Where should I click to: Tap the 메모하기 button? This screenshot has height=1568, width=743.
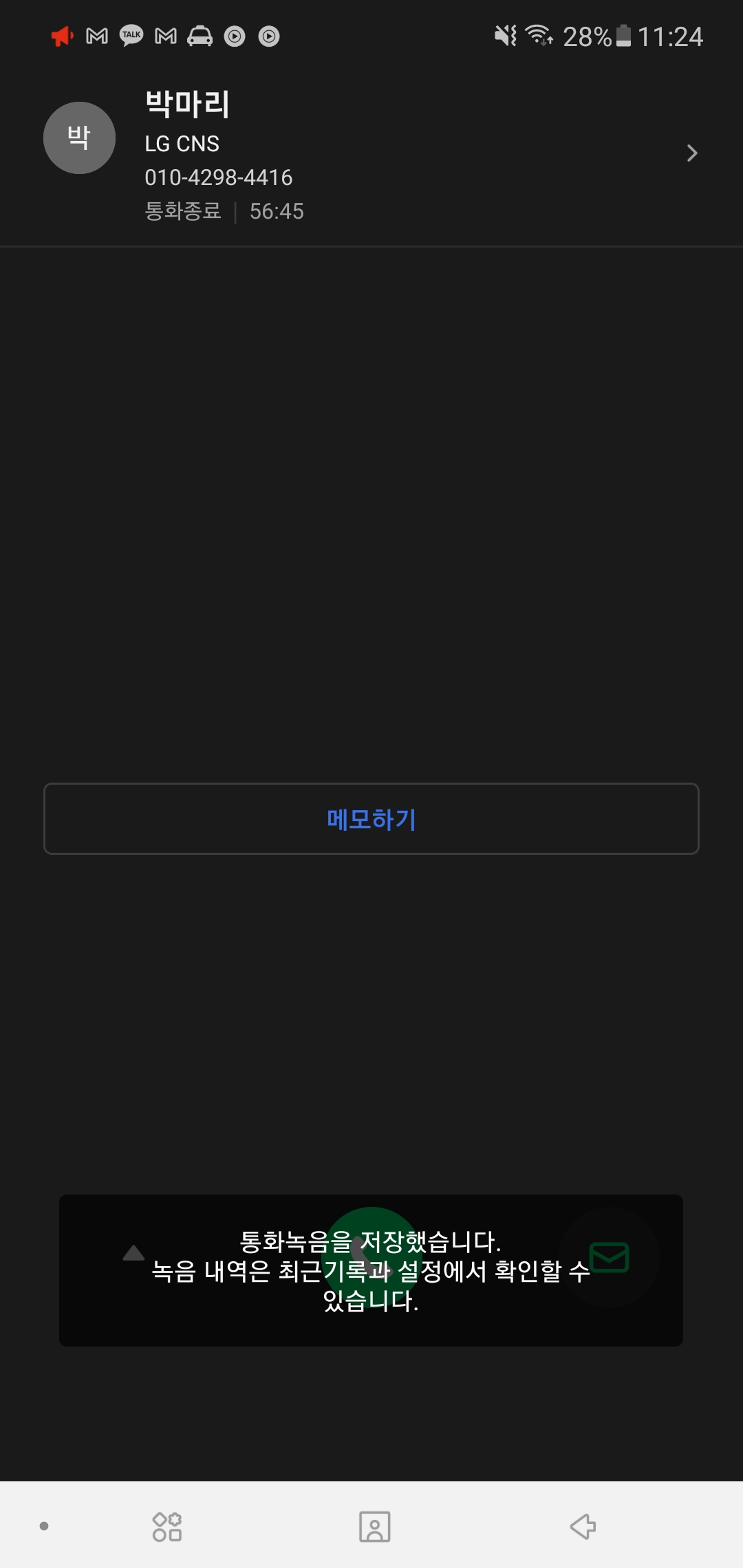371,818
